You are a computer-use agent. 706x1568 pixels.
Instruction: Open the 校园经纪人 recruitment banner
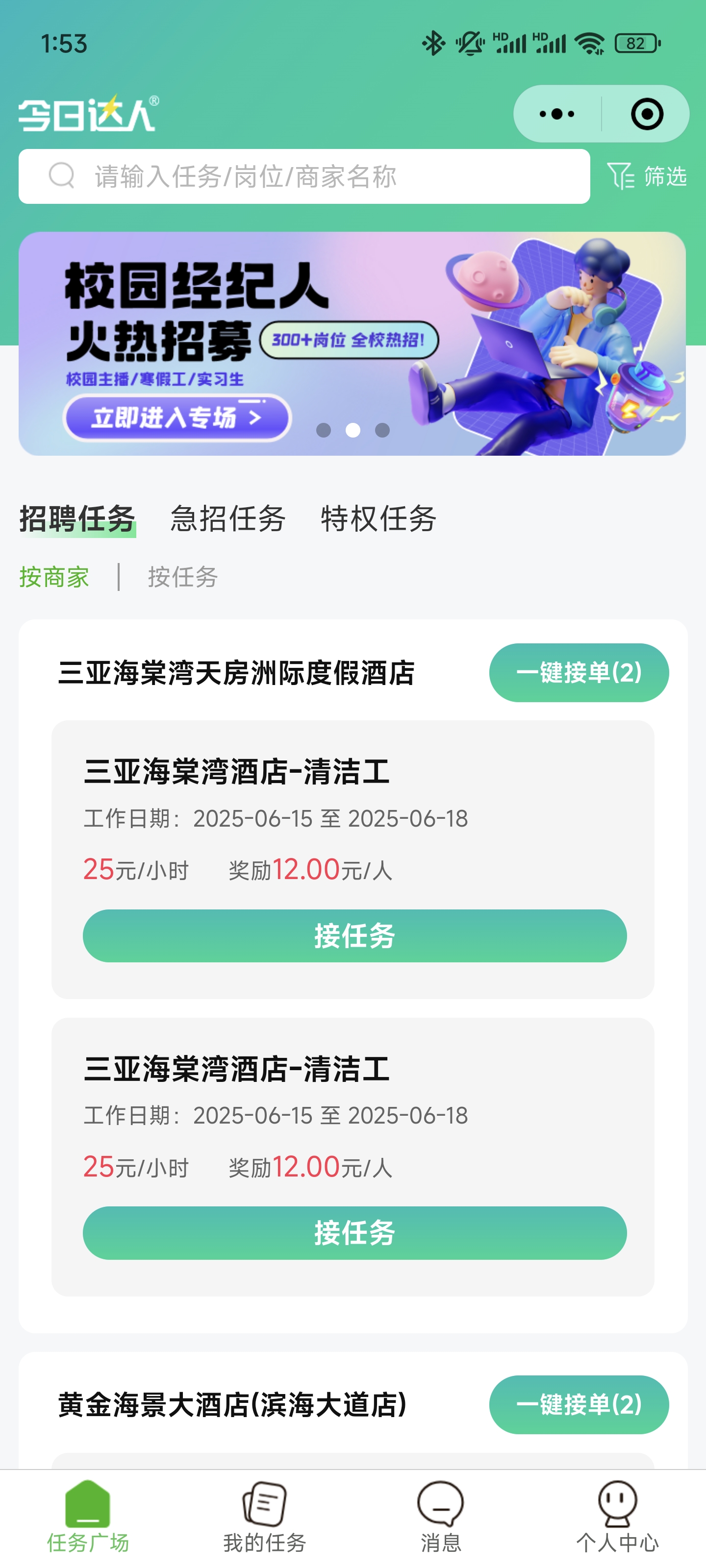[352, 343]
